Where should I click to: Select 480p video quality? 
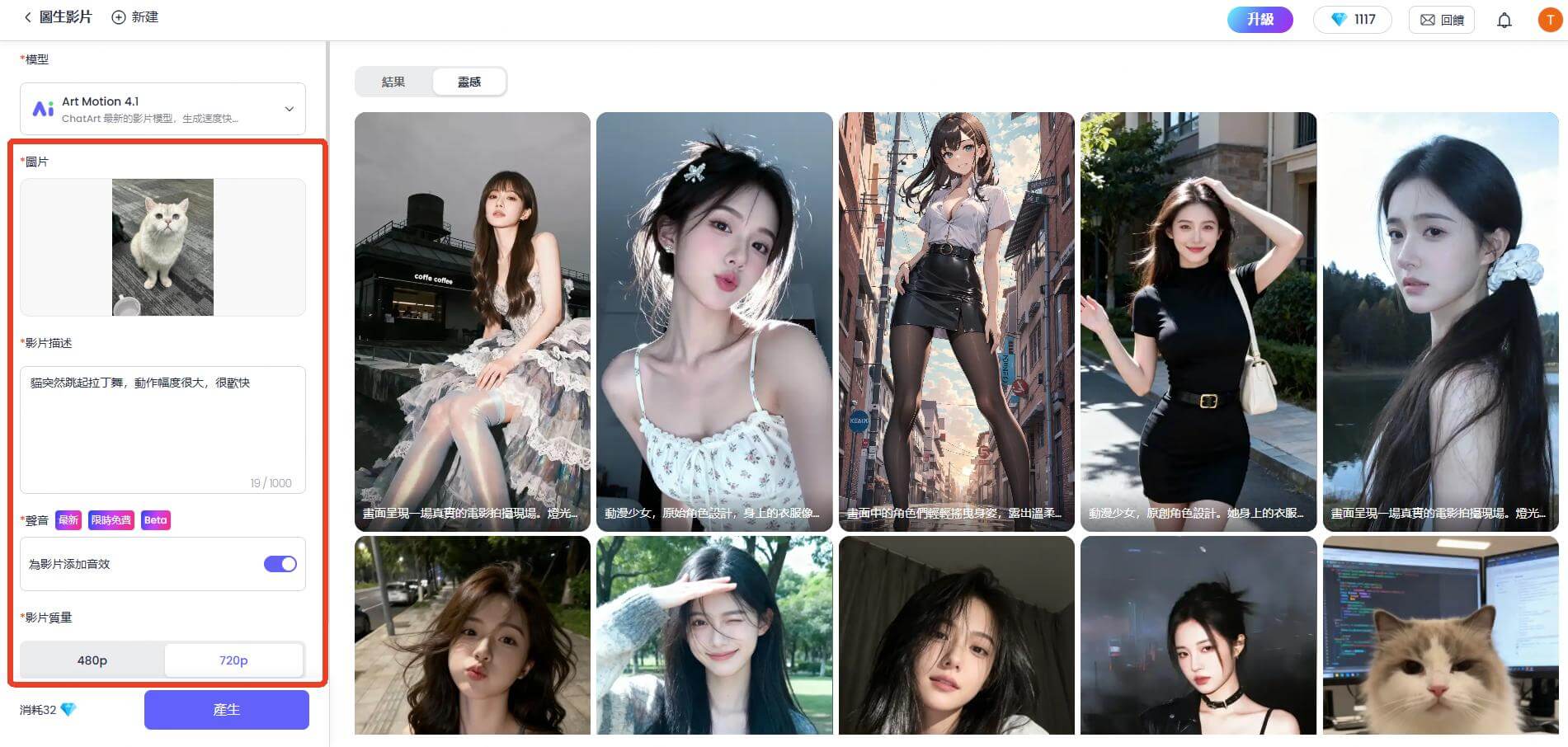coord(92,660)
